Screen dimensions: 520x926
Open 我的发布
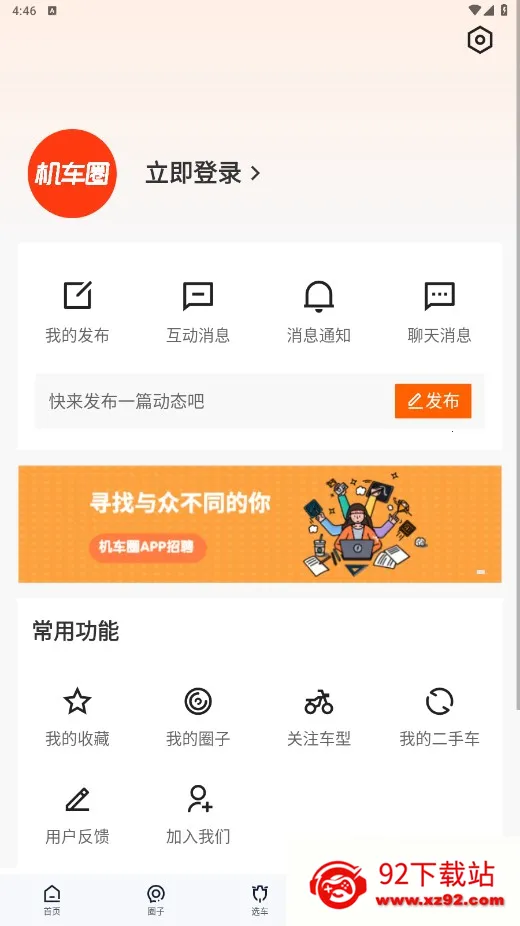pos(77,312)
